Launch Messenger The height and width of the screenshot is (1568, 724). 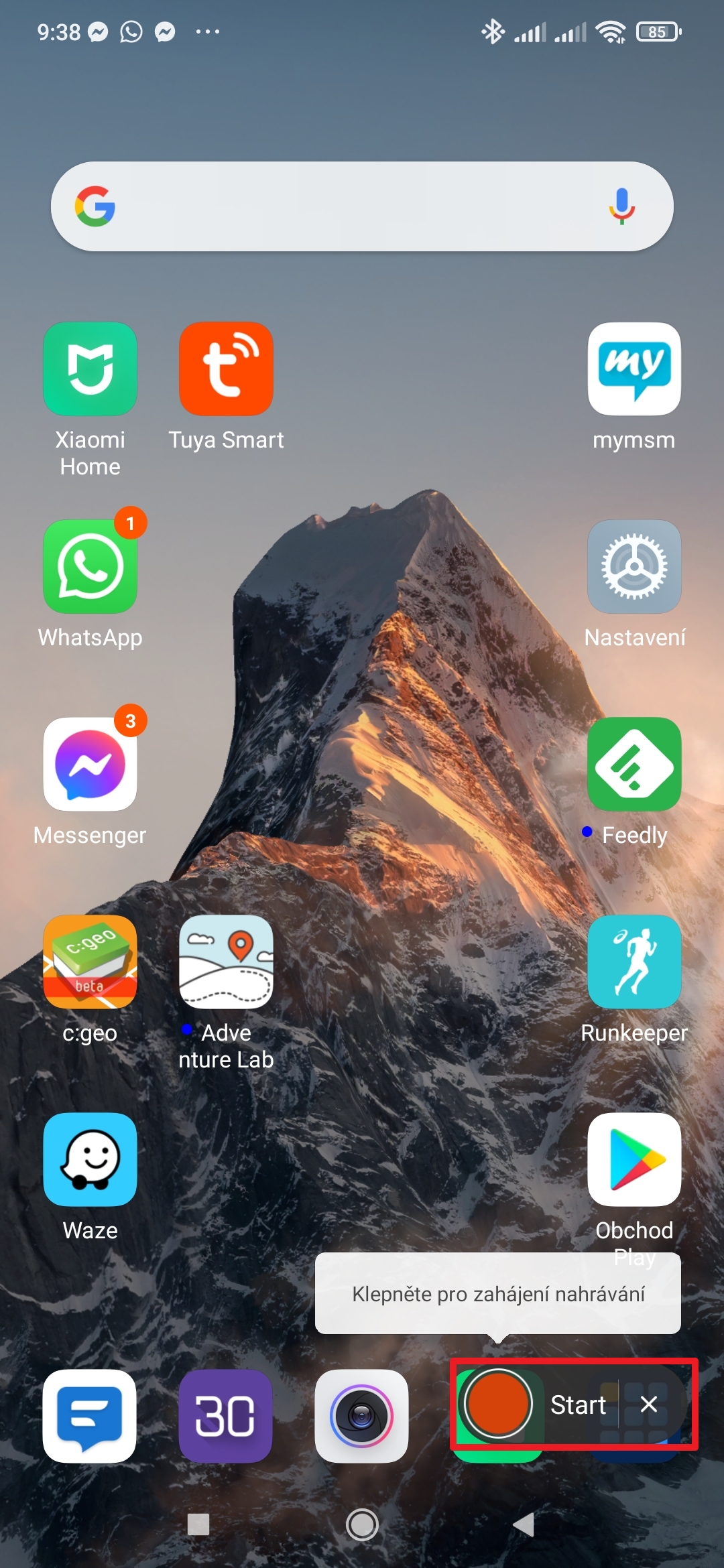(90, 765)
